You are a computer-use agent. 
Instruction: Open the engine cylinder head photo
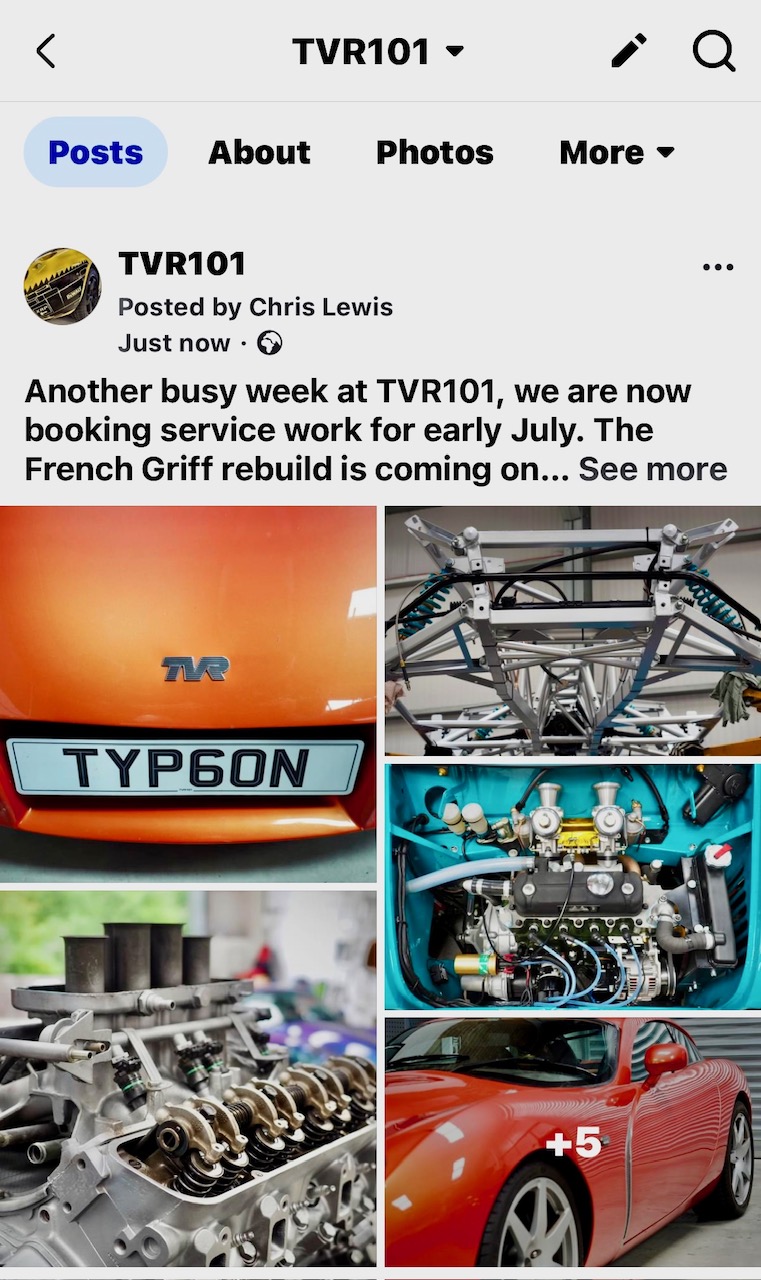click(188, 1080)
